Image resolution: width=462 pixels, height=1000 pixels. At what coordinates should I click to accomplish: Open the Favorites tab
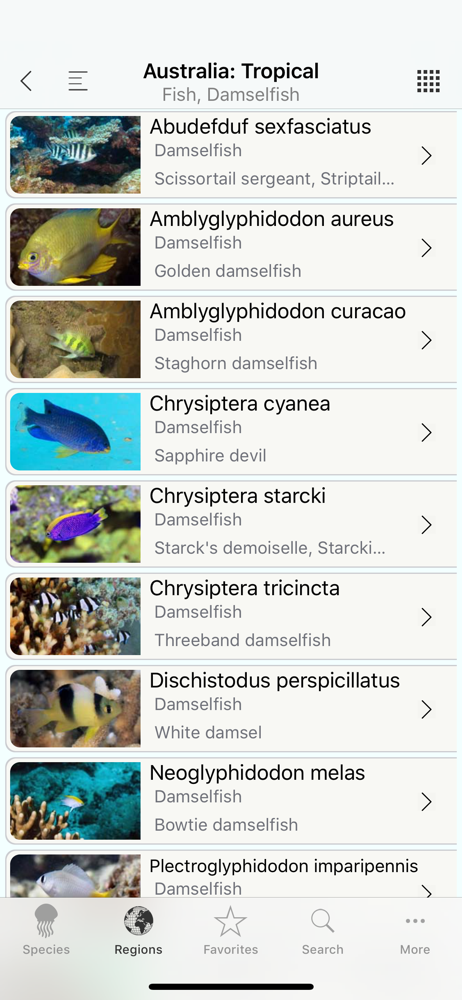tap(230, 930)
